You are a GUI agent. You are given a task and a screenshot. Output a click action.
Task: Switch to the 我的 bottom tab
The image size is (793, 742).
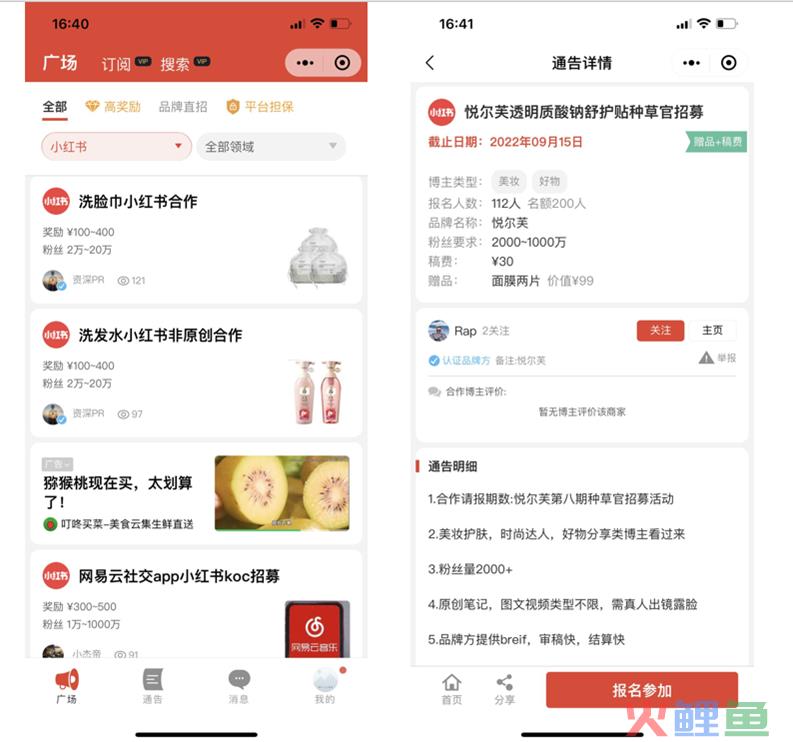click(x=325, y=686)
